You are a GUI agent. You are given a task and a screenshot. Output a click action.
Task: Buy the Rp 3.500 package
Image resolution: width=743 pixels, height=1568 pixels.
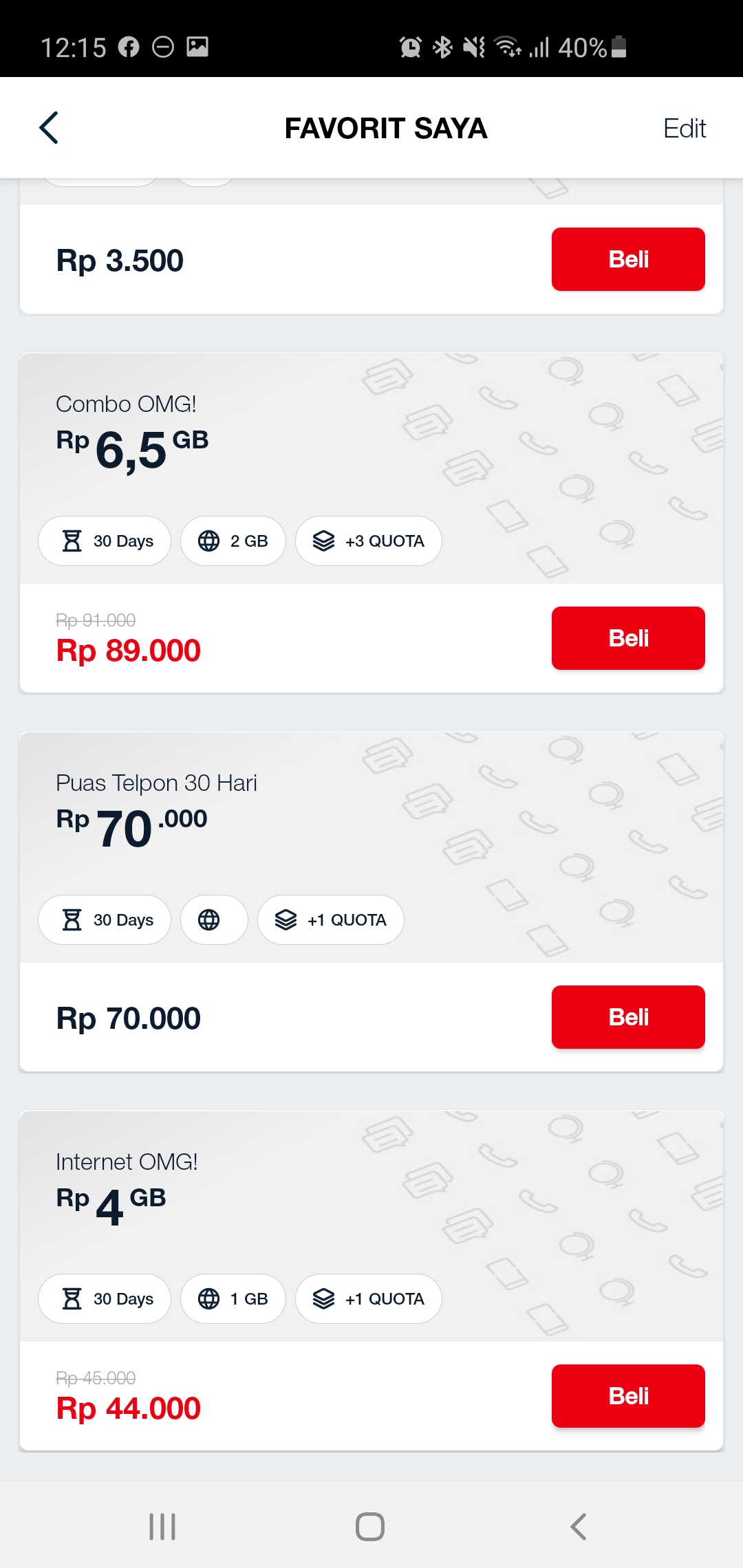coord(627,259)
